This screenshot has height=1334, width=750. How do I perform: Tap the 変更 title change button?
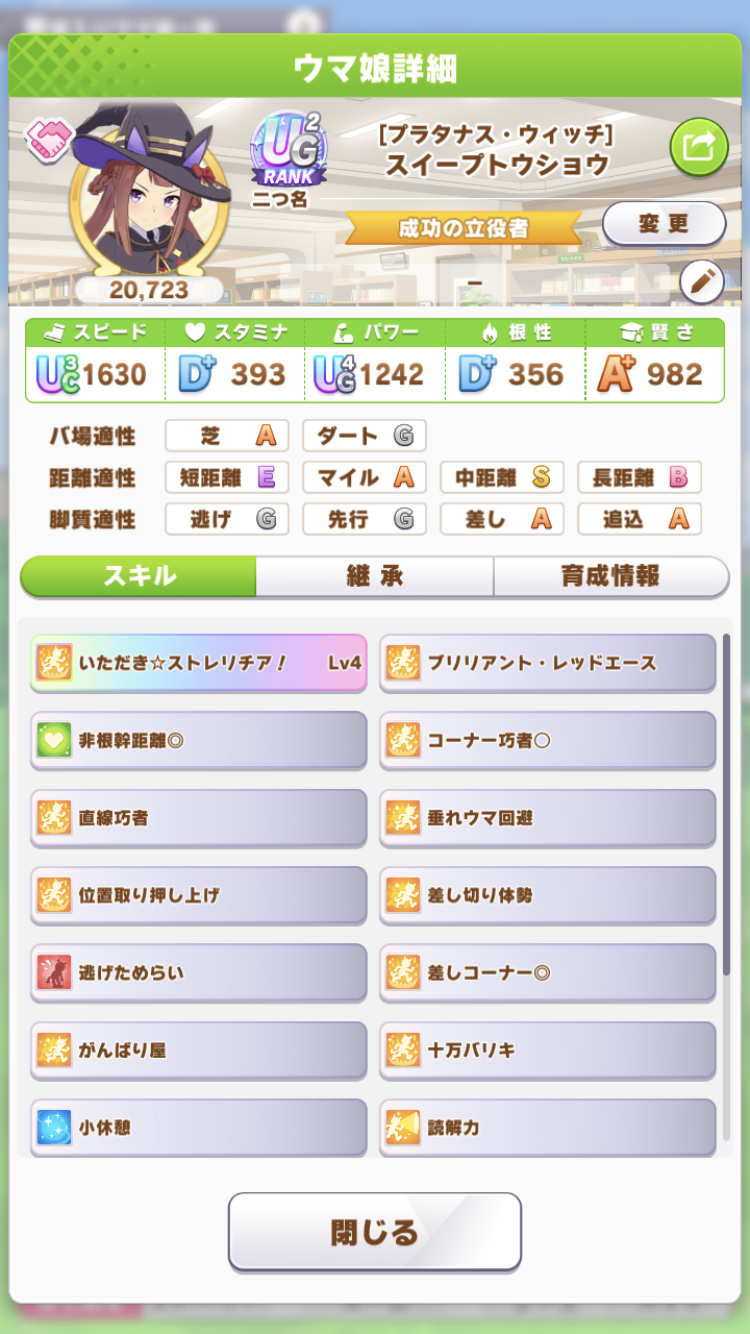pos(664,223)
